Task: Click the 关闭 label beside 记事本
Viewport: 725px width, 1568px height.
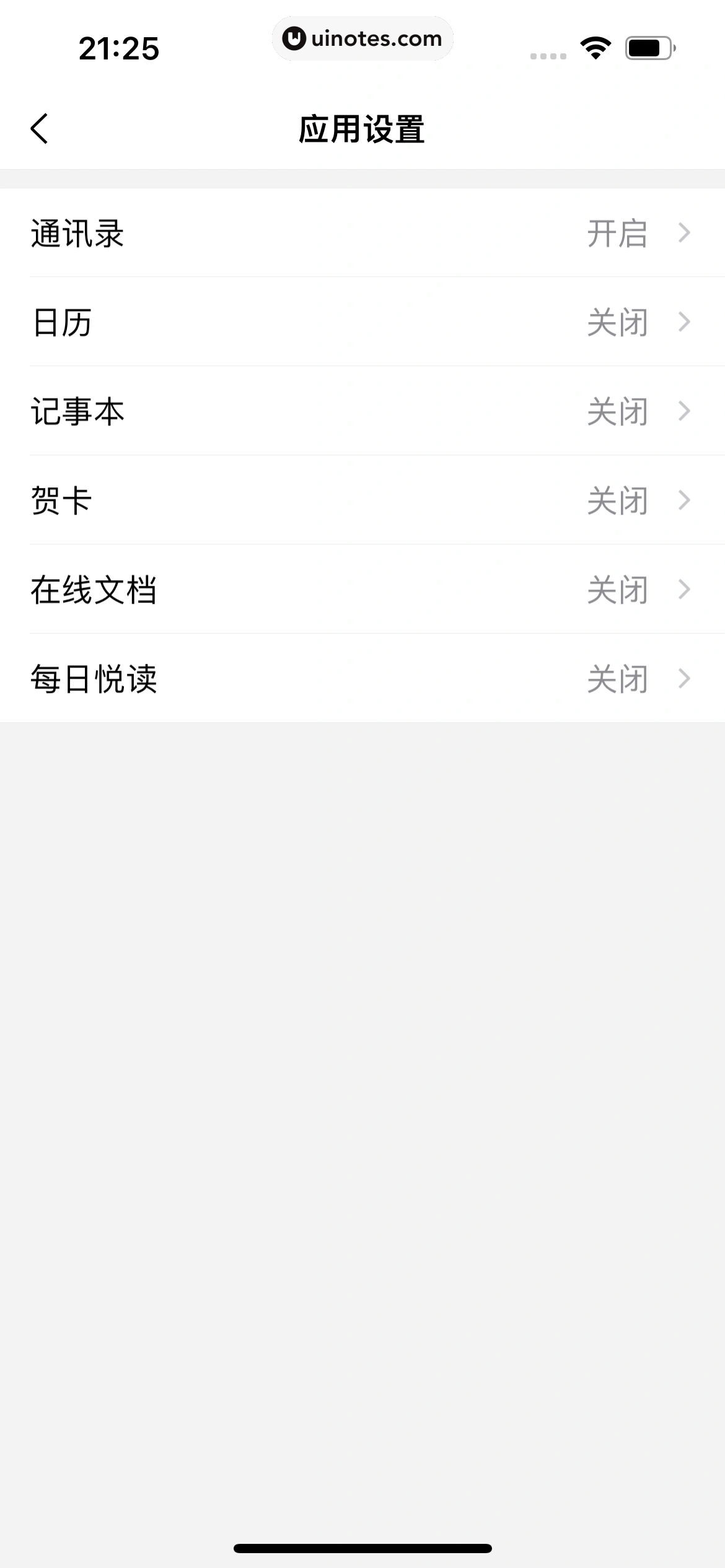Action: point(618,411)
